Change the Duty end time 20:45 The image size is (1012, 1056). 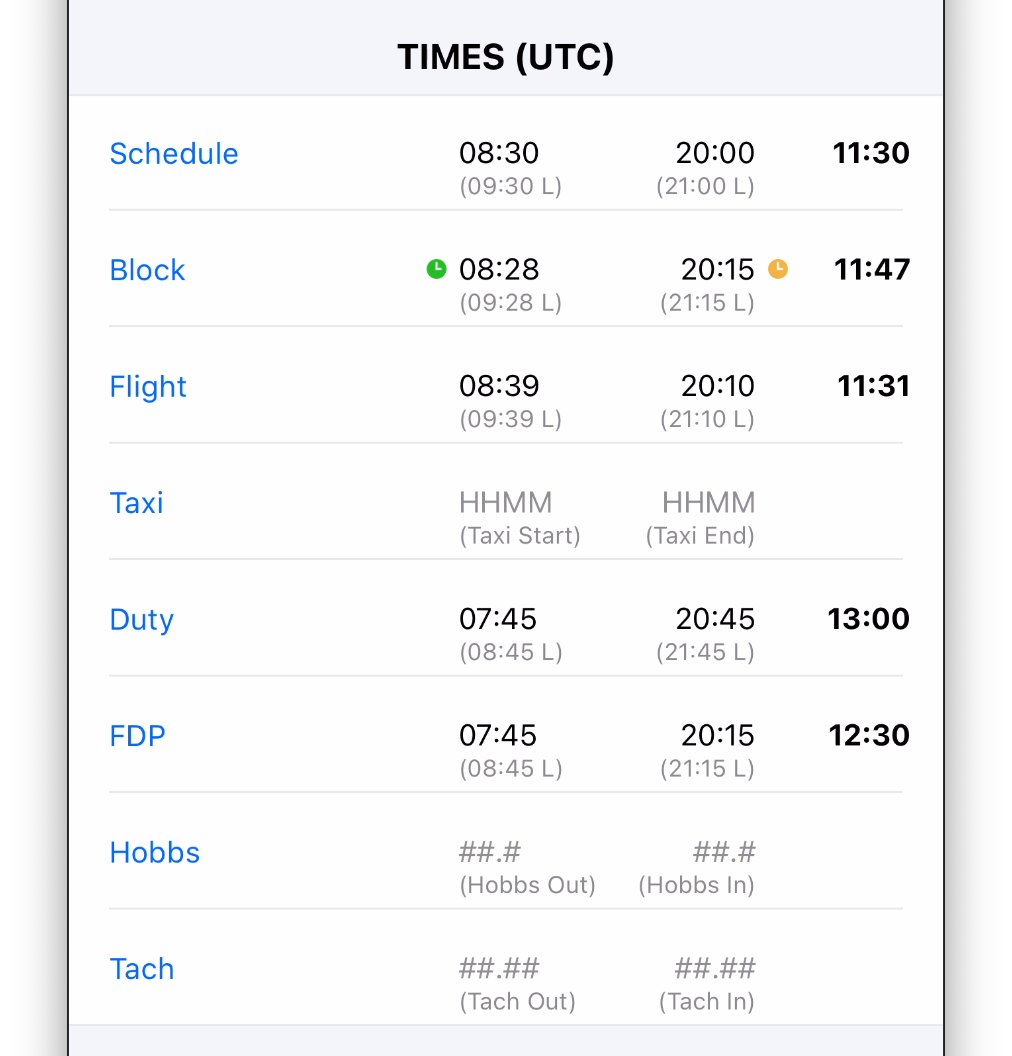(x=715, y=620)
